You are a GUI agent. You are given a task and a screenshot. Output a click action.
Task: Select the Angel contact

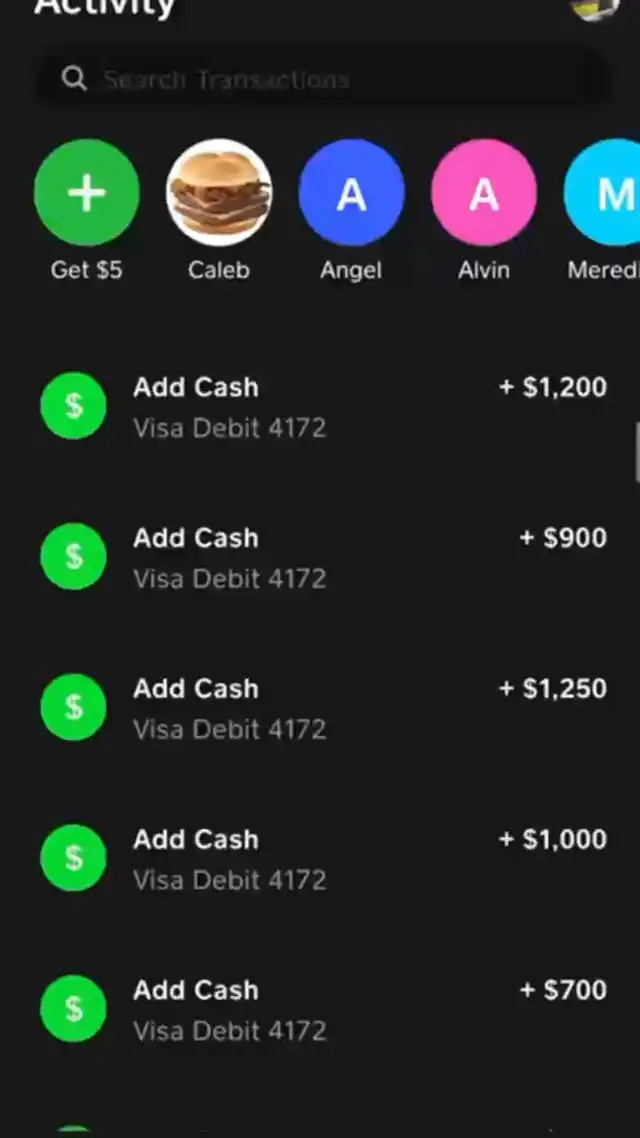pyautogui.click(x=351, y=193)
